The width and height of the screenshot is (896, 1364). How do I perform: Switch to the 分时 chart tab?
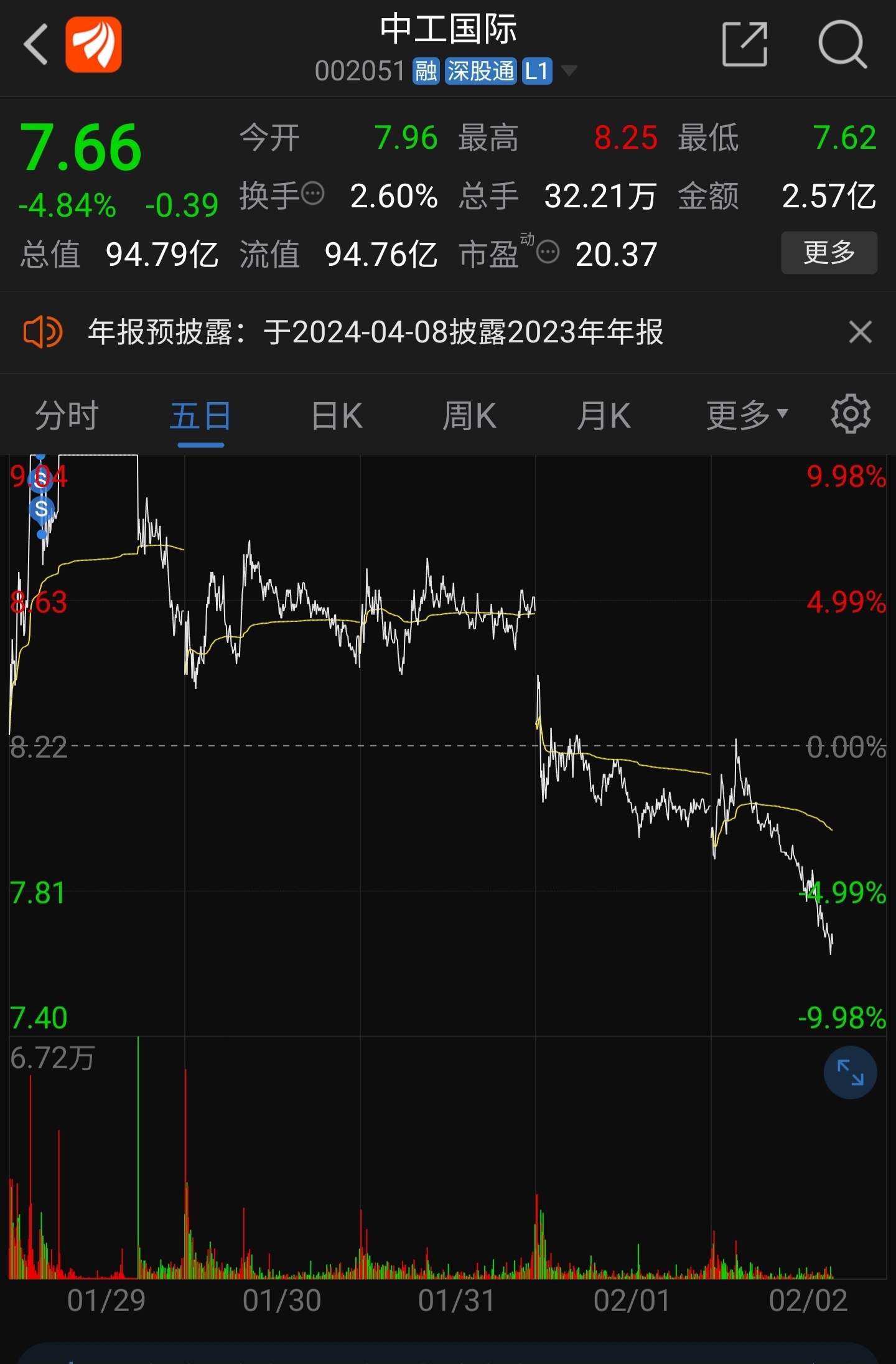point(67,415)
